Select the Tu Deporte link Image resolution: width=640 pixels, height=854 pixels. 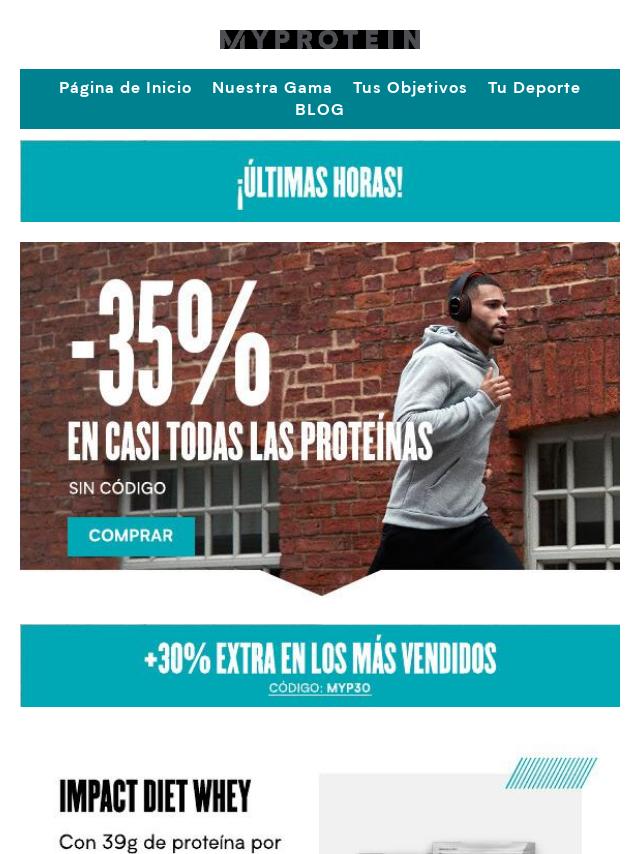[x=534, y=88]
